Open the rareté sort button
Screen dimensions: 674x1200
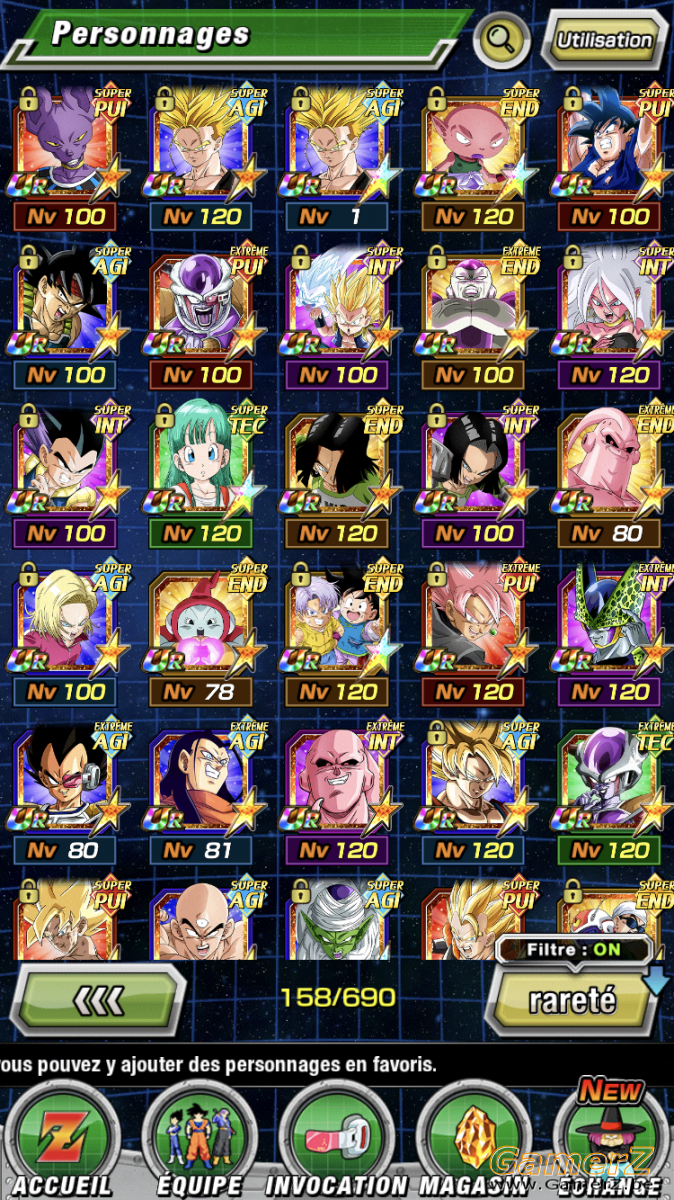click(x=573, y=1001)
